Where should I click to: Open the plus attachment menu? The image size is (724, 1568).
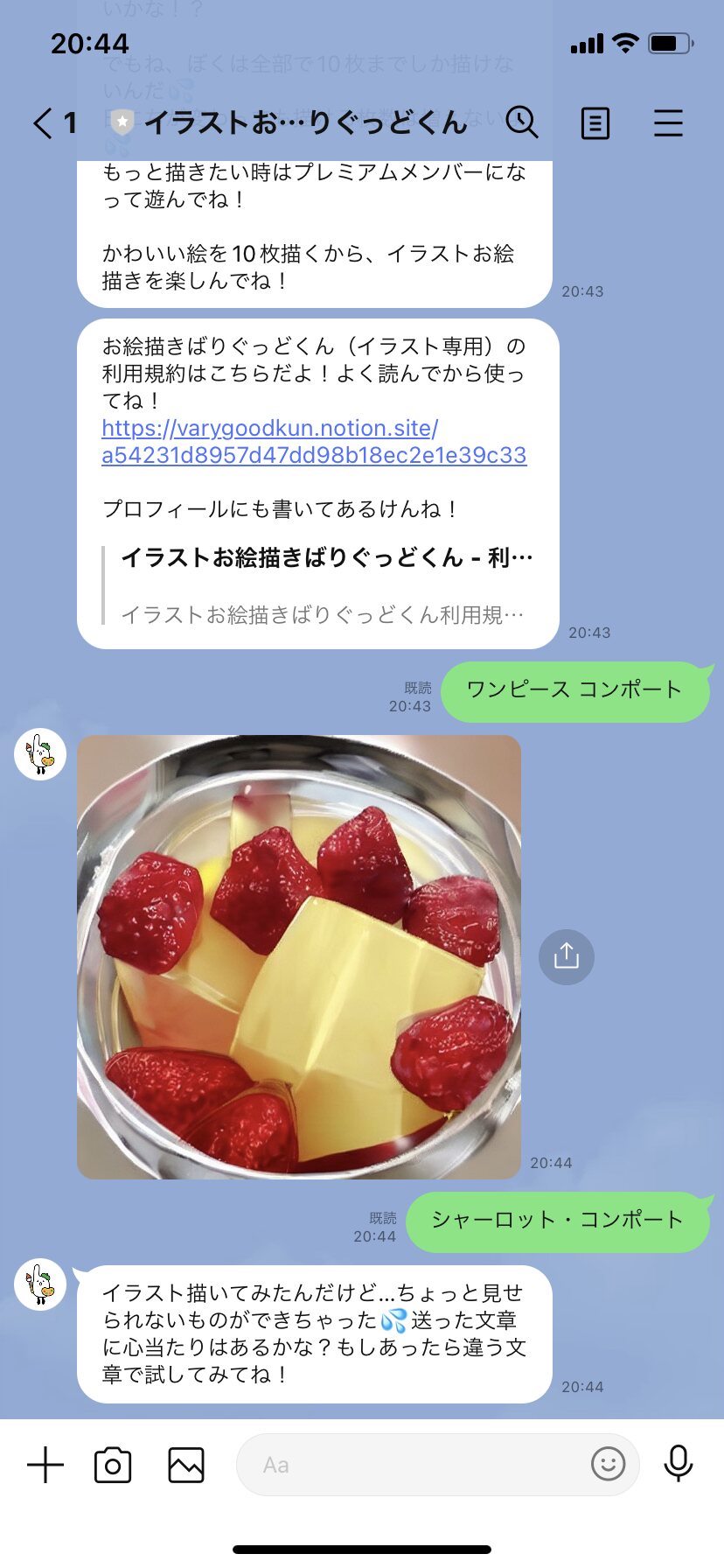click(45, 1464)
